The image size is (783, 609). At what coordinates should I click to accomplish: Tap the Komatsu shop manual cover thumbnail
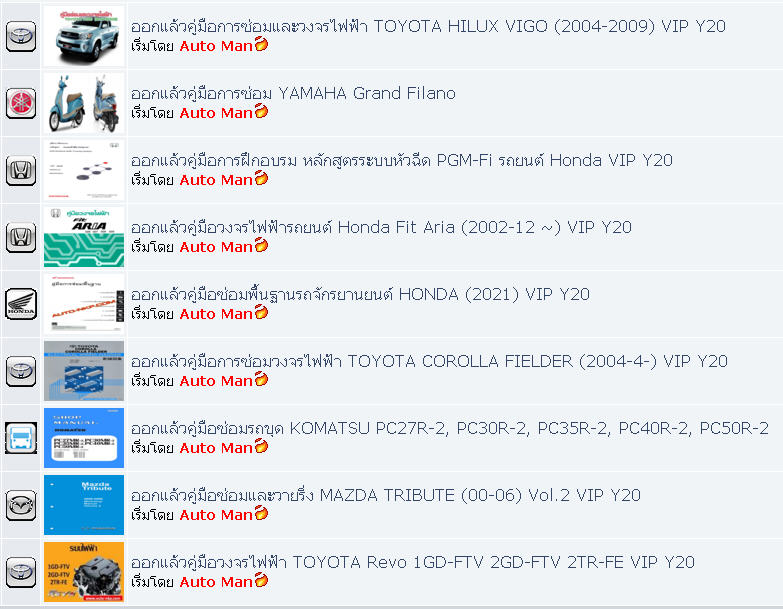coord(84,438)
